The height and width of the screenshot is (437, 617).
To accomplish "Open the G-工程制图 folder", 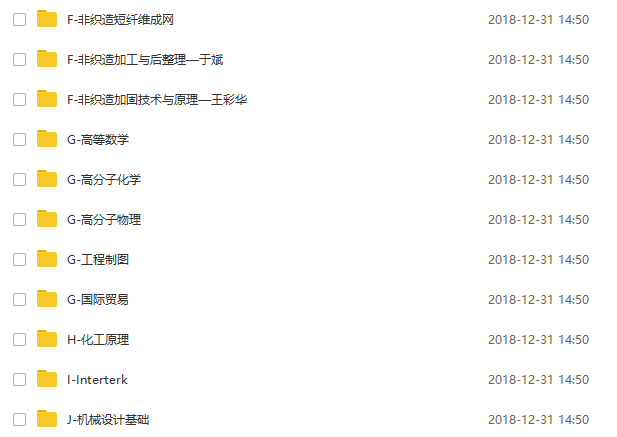I will point(98,259).
